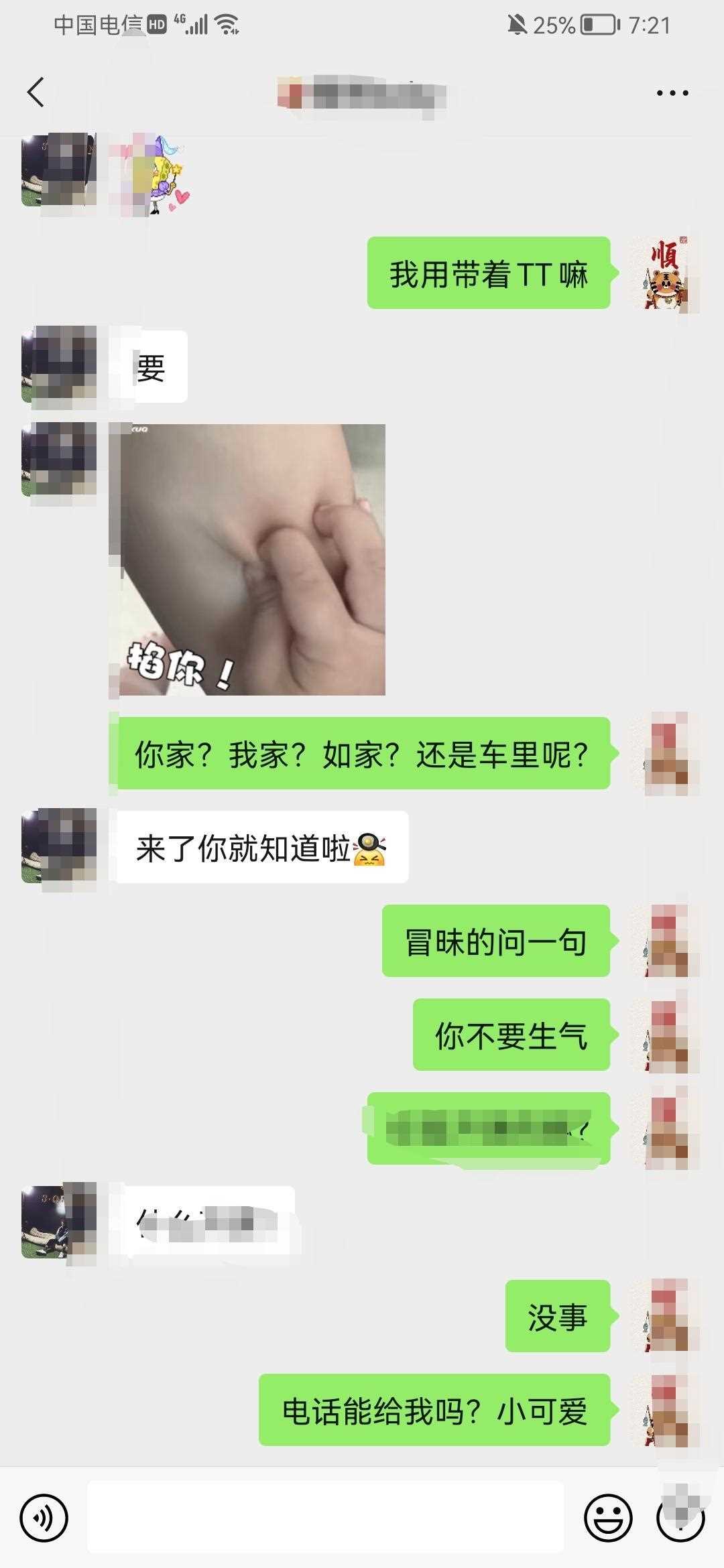Open the emoji sticker panel

[608, 1518]
